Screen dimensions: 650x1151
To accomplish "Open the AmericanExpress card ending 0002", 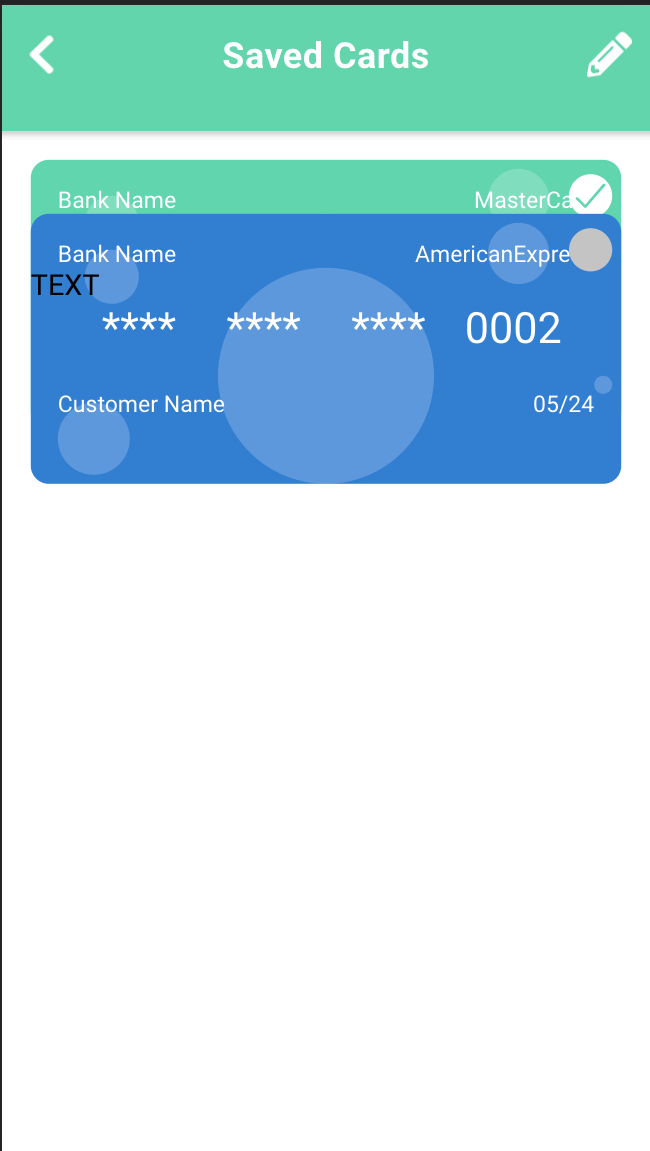I will (326, 349).
